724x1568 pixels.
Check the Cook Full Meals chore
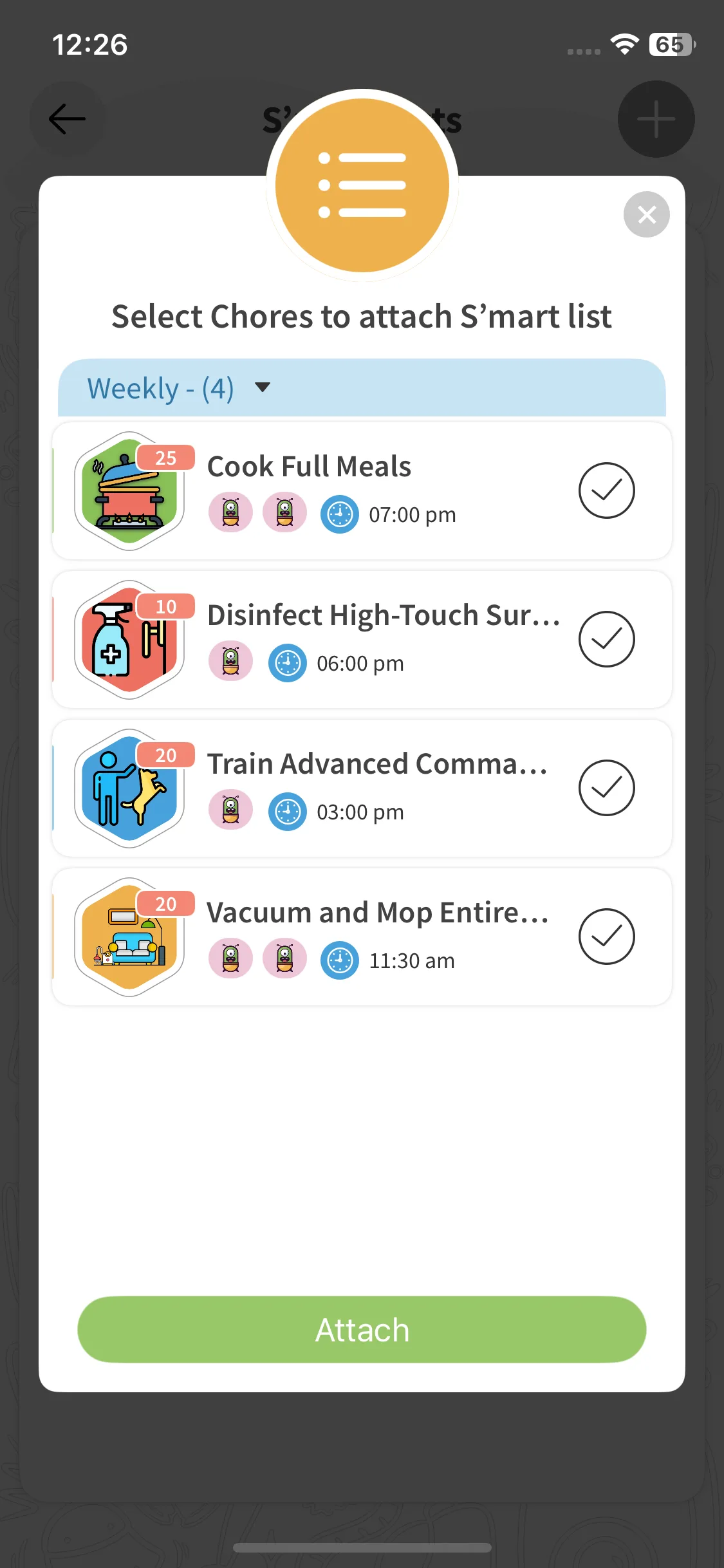(x=606, y=490)
